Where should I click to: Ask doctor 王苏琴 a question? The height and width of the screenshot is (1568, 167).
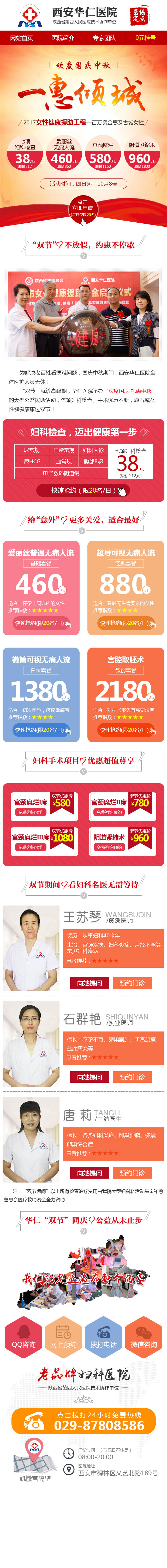89,982
